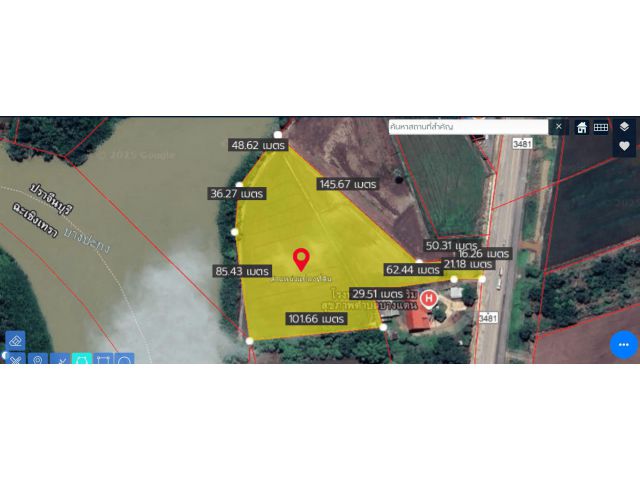The height and width of the screenshot is (480, 640).
Task: Clear the search field with X
Action: [558, 127]
